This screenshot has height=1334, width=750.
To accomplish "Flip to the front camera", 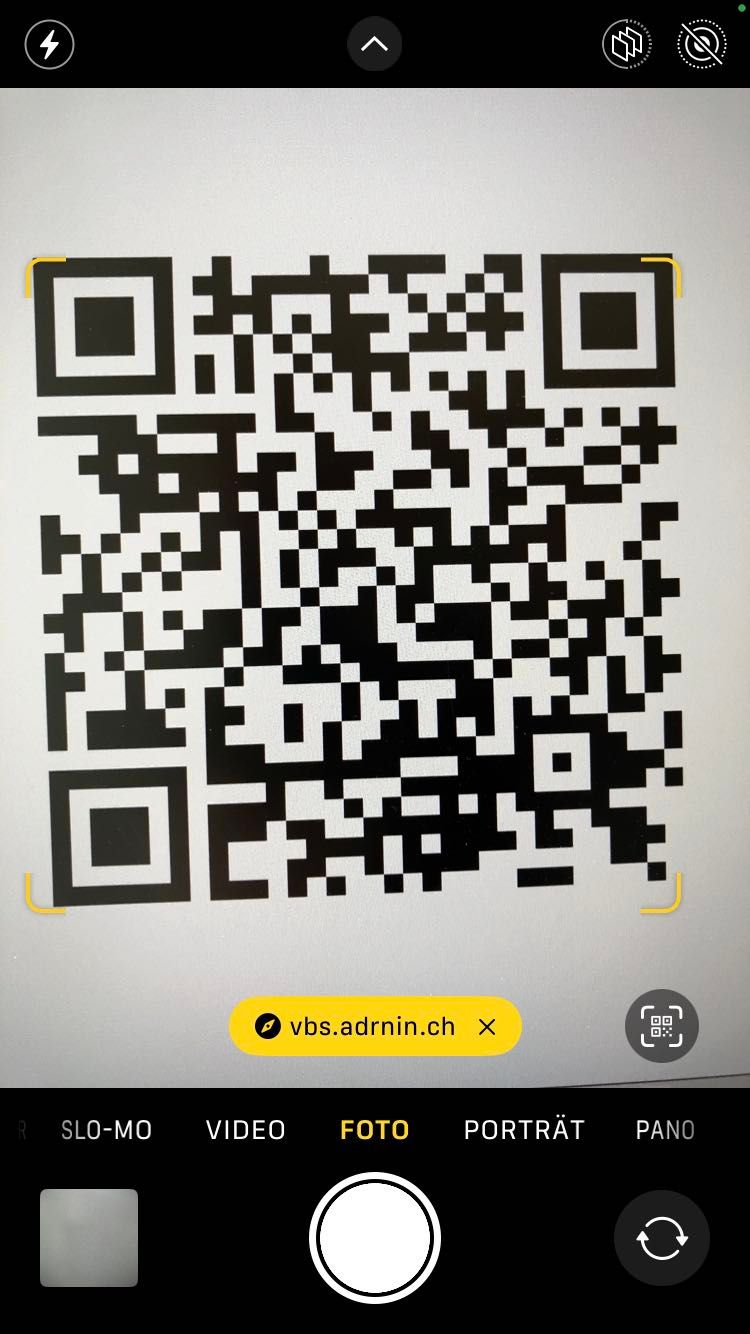I will pos(661,1238).
